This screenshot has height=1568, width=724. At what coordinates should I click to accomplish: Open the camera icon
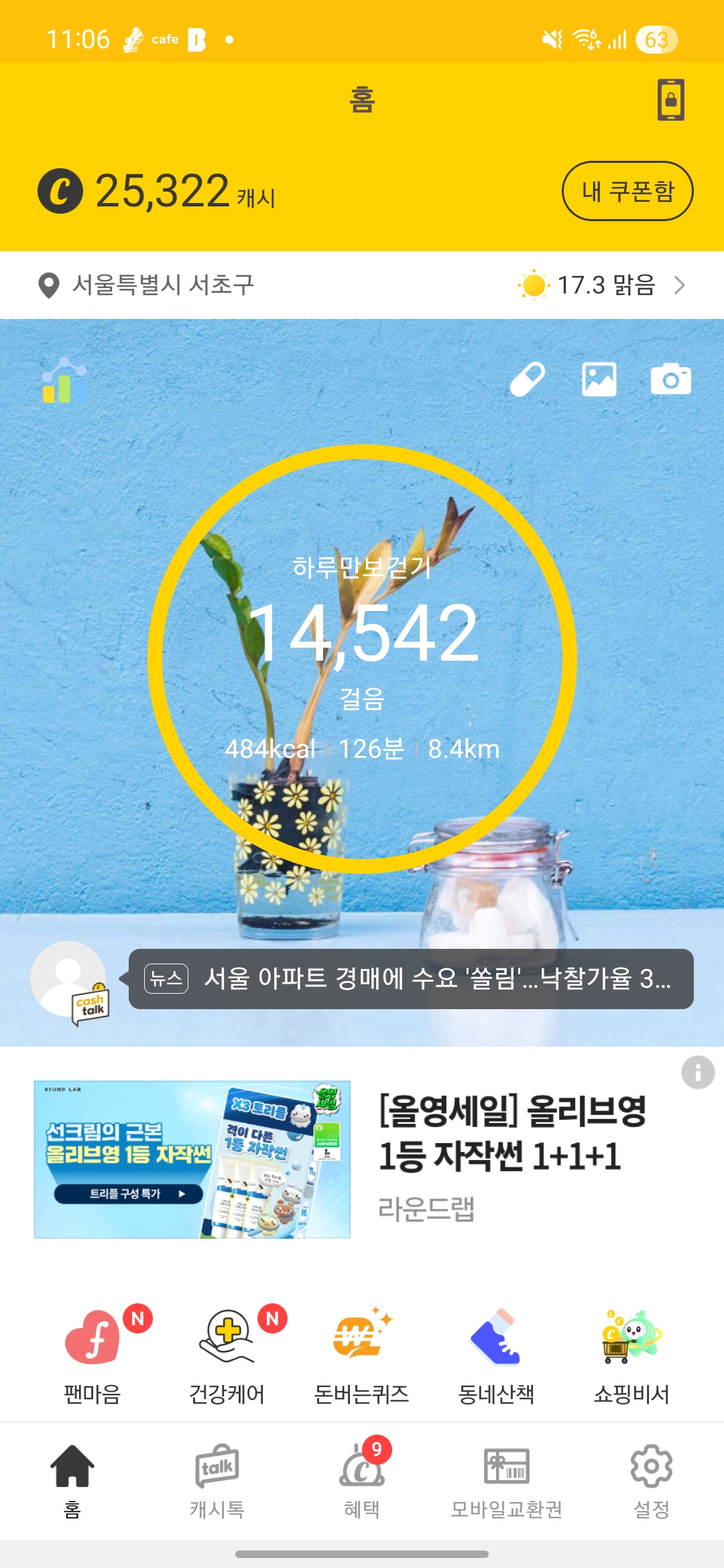[670, 380]
